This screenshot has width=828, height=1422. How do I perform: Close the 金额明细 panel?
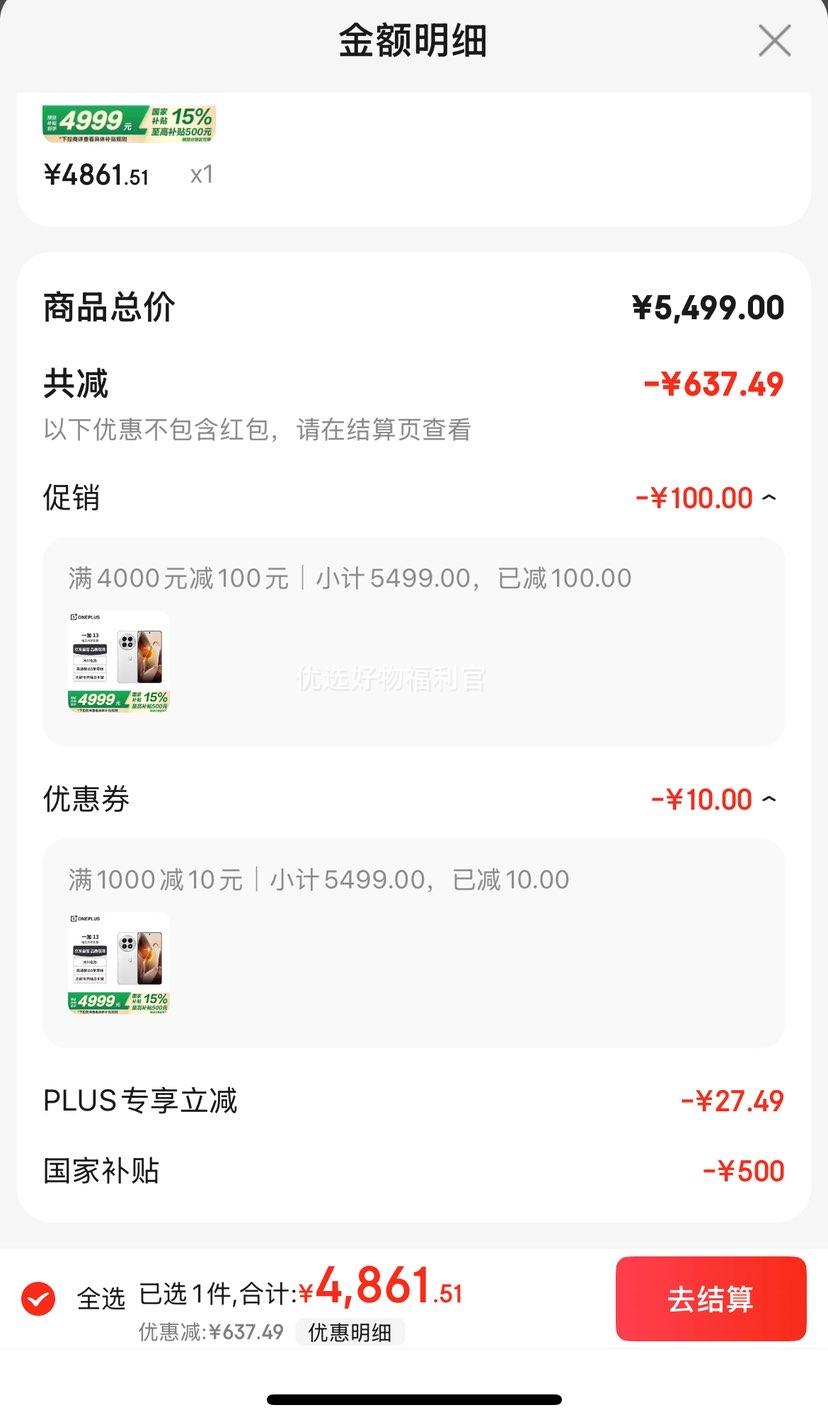774,41
